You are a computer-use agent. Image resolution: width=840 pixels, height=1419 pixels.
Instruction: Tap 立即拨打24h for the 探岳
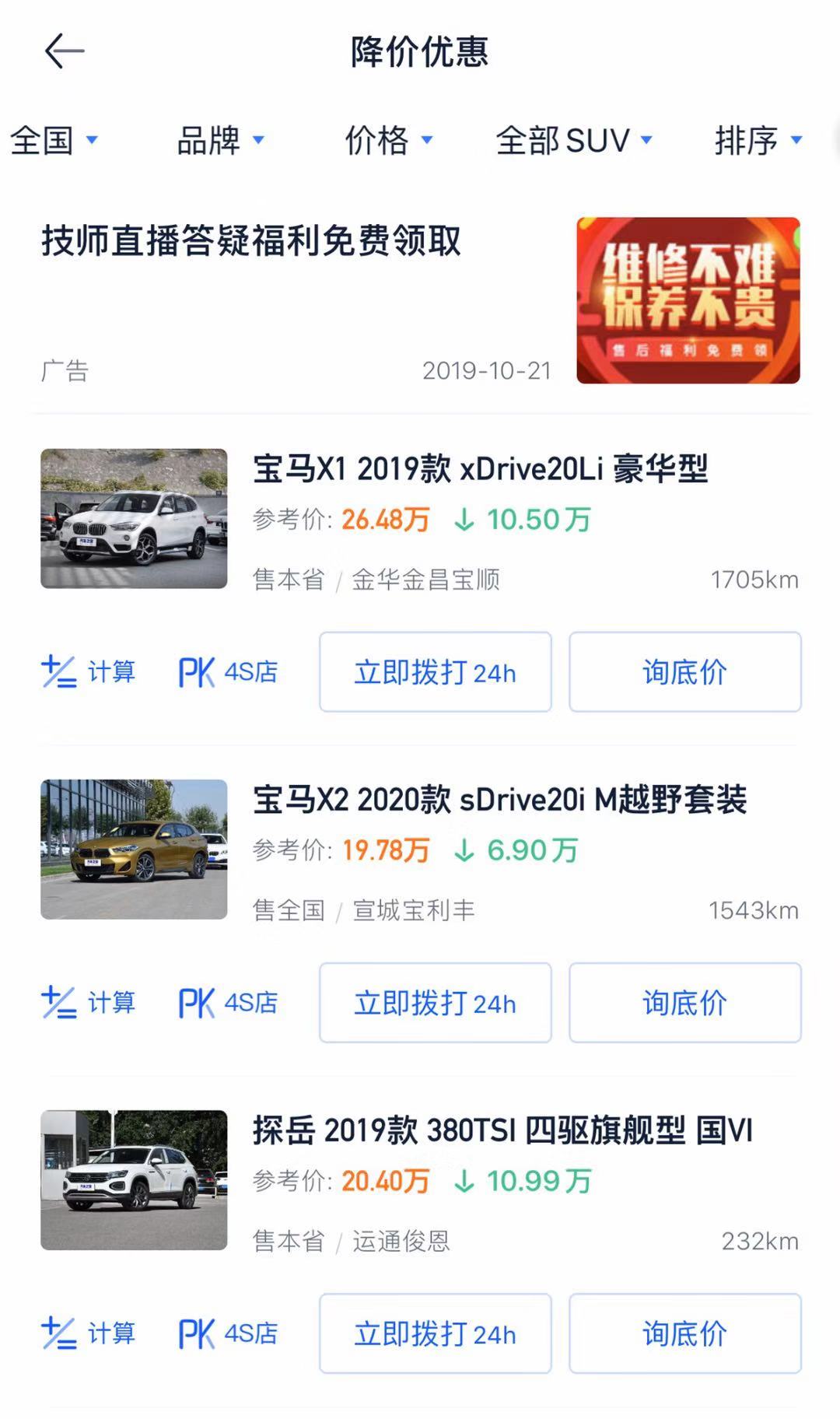point(435,1333)
